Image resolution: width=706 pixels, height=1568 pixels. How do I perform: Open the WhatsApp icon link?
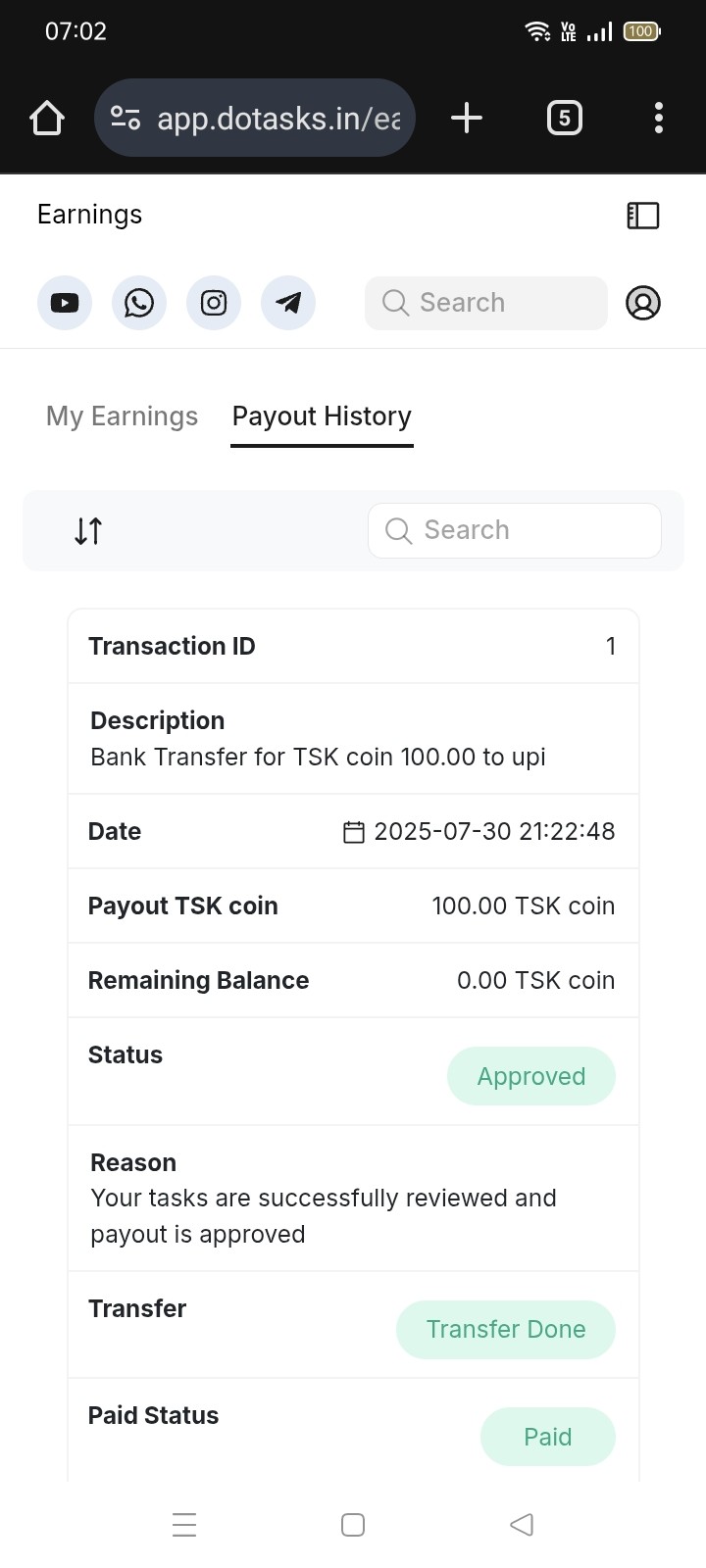click(x=139, y=303)
